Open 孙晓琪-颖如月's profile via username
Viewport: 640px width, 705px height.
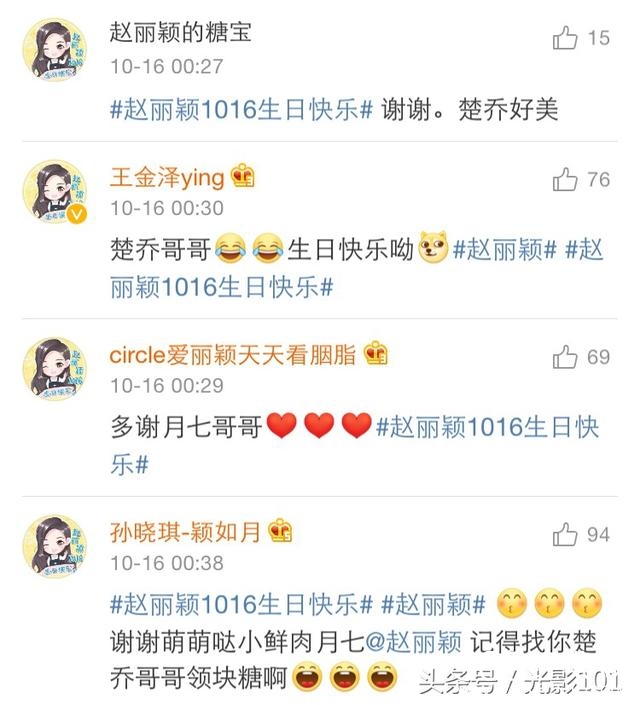[x=185, y=532]
